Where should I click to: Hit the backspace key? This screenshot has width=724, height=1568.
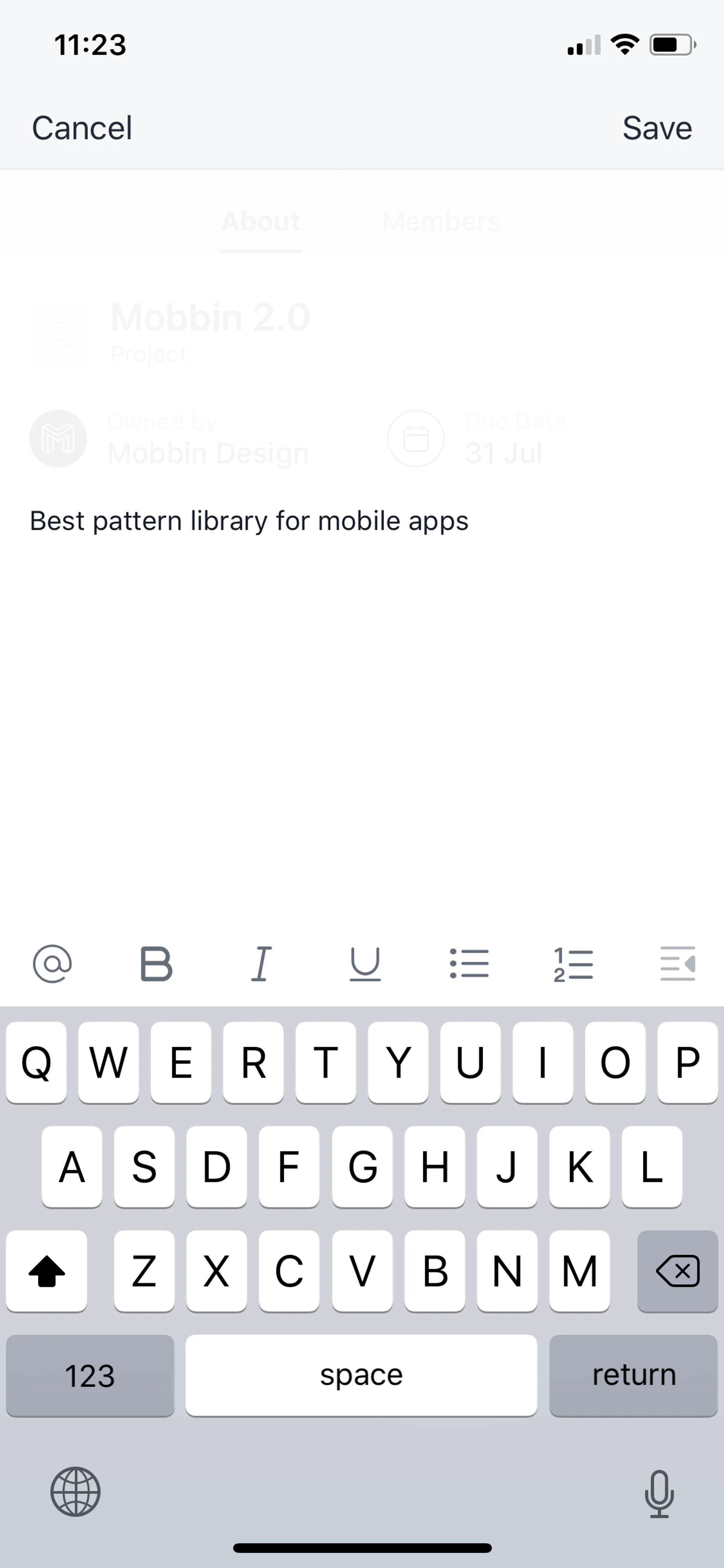pyautogui.click(x=677, y=1271)
